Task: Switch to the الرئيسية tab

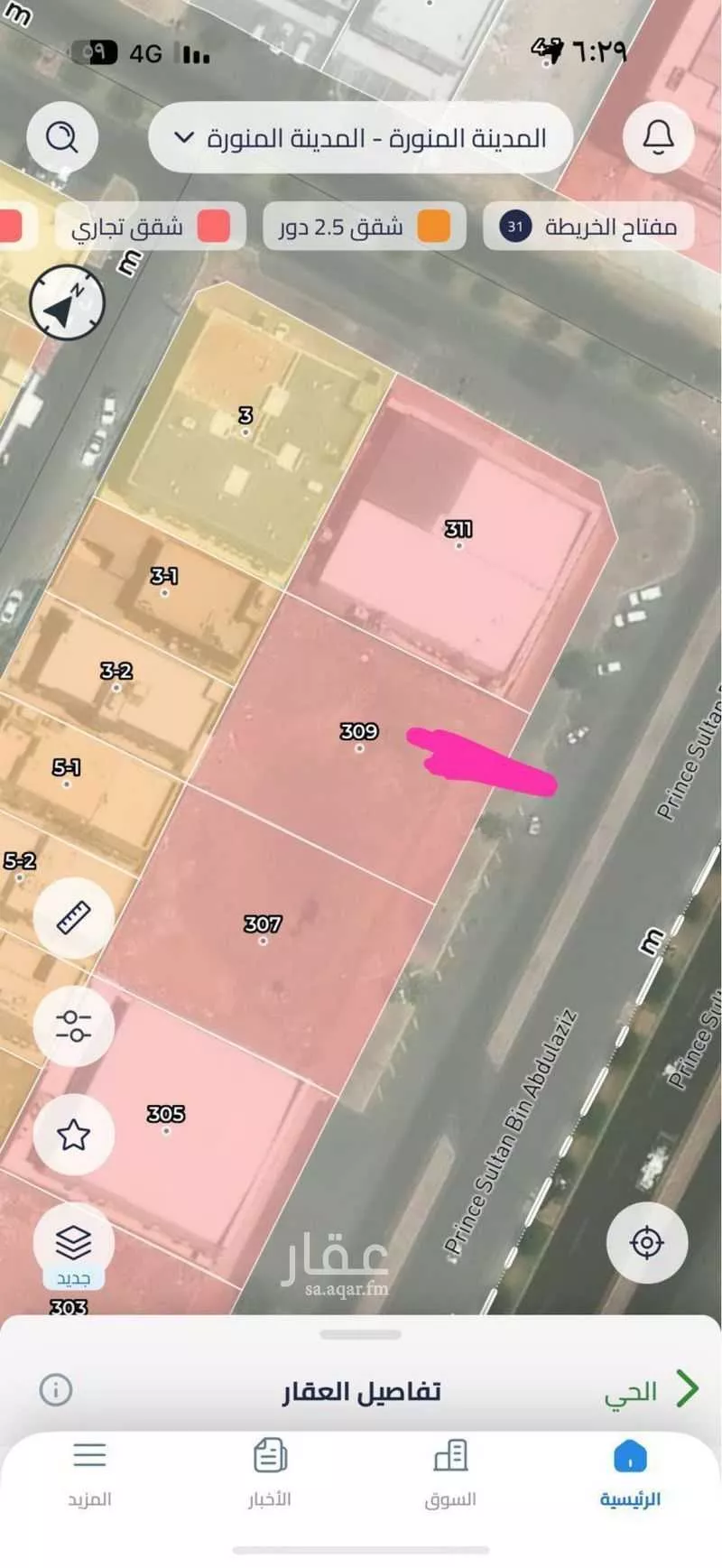Action: 630,1475
